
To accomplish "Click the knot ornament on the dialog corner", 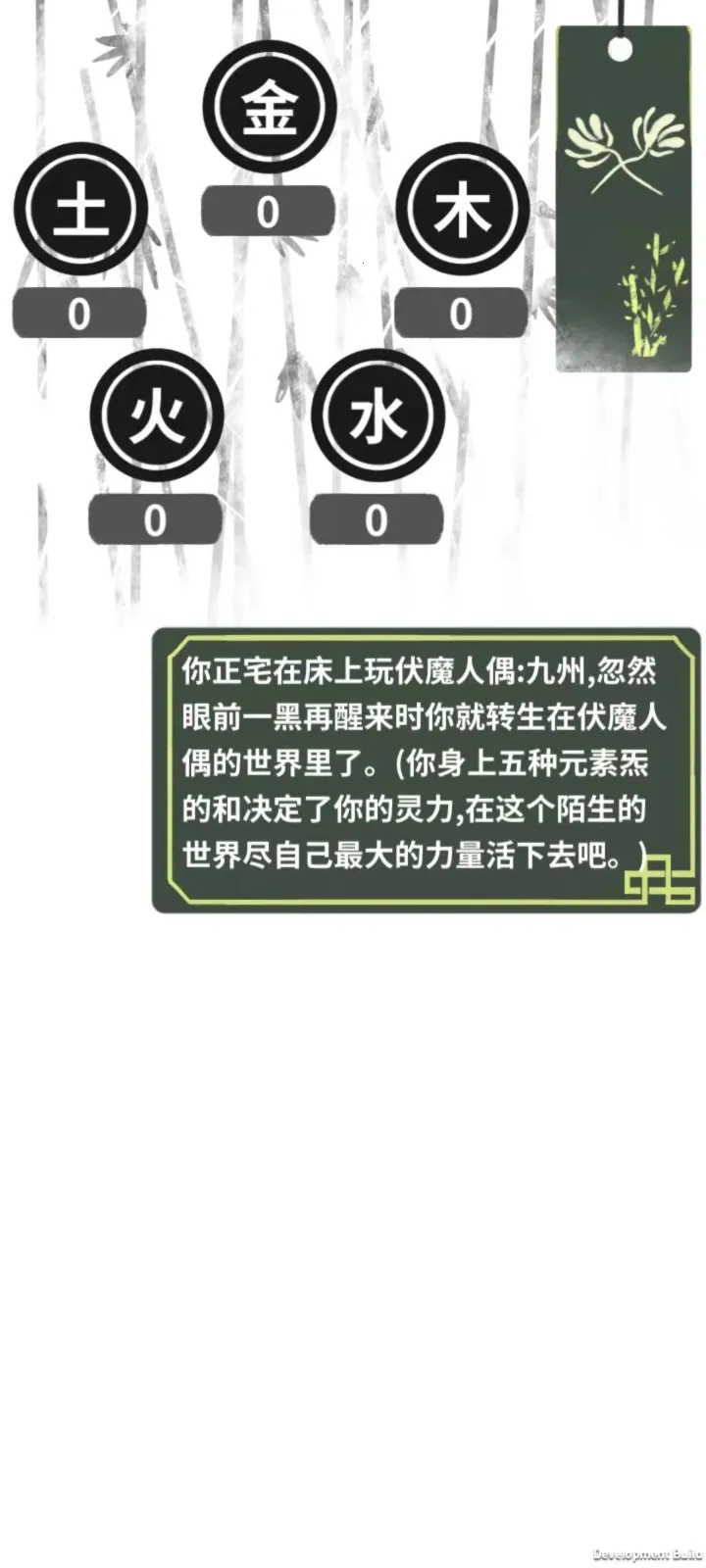I will point(659,877).
